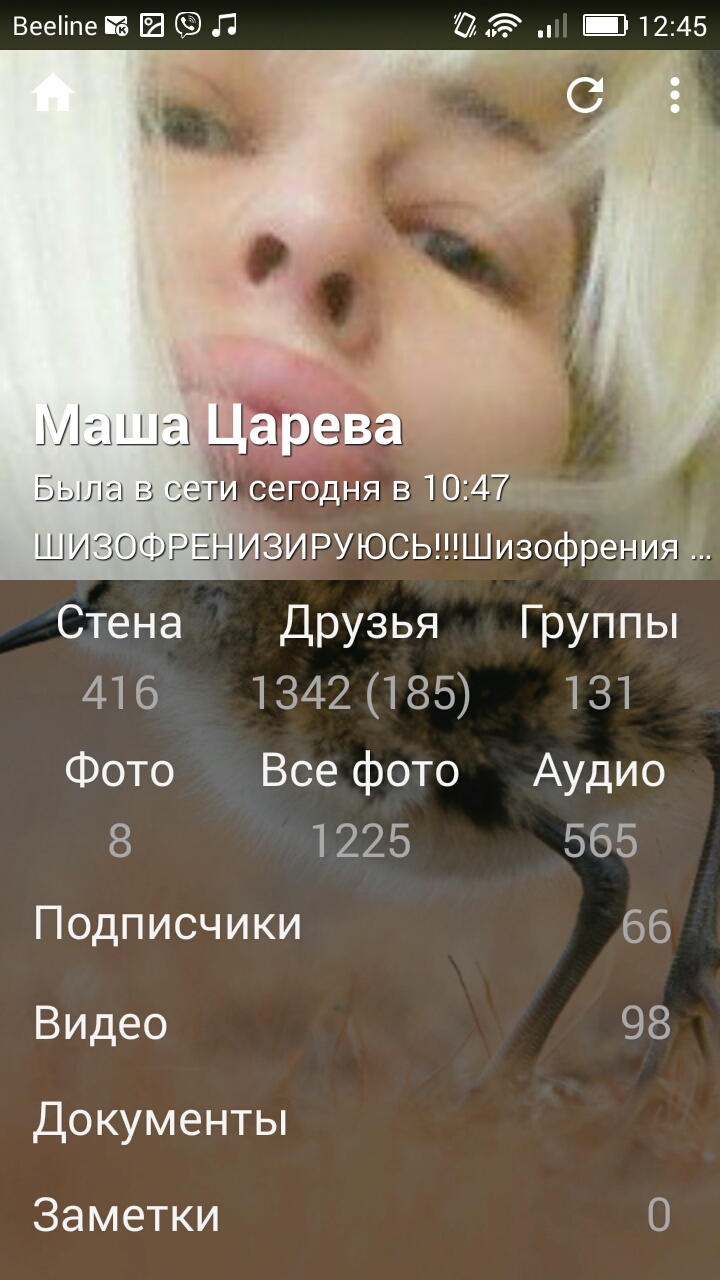Open the overflow menu
The height and width of the screenshot is (1280, 720).
coord(675,95)
